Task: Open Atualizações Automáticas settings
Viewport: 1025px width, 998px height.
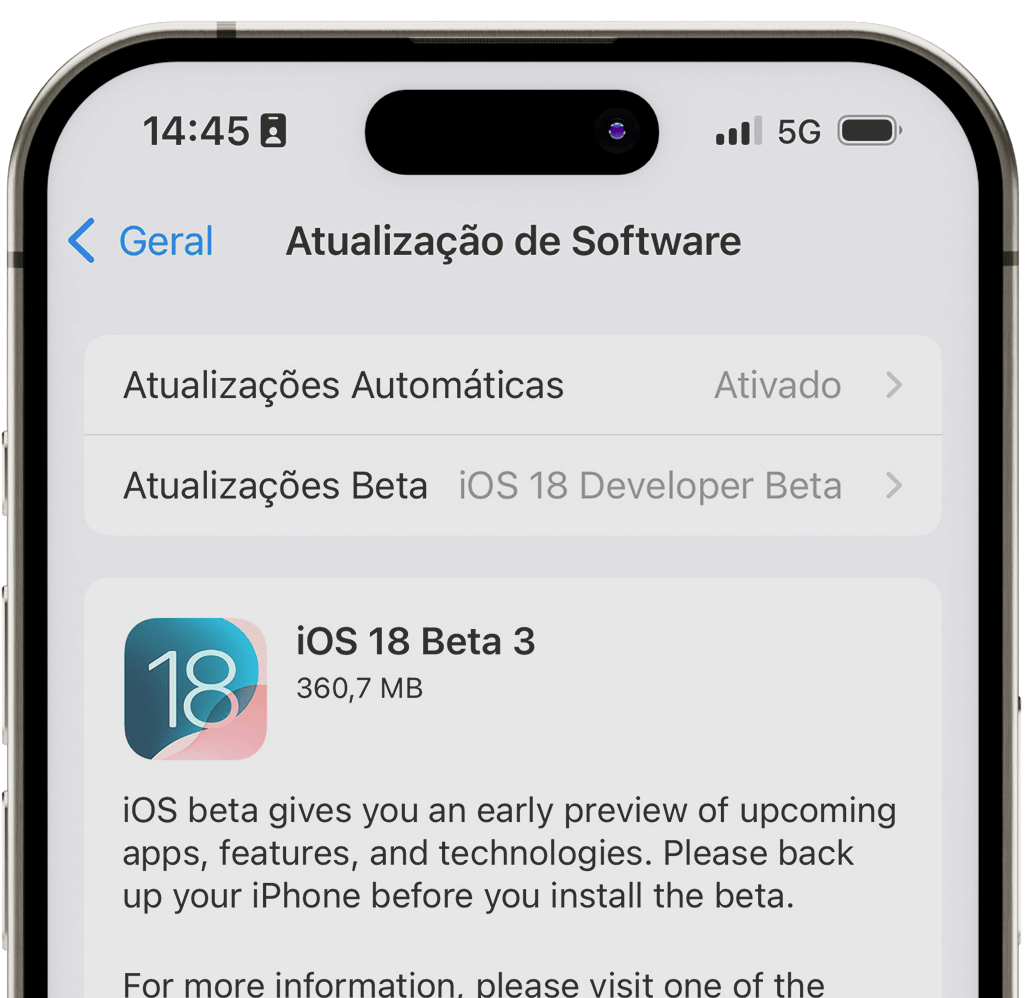Action: click(x=512, y=385)
